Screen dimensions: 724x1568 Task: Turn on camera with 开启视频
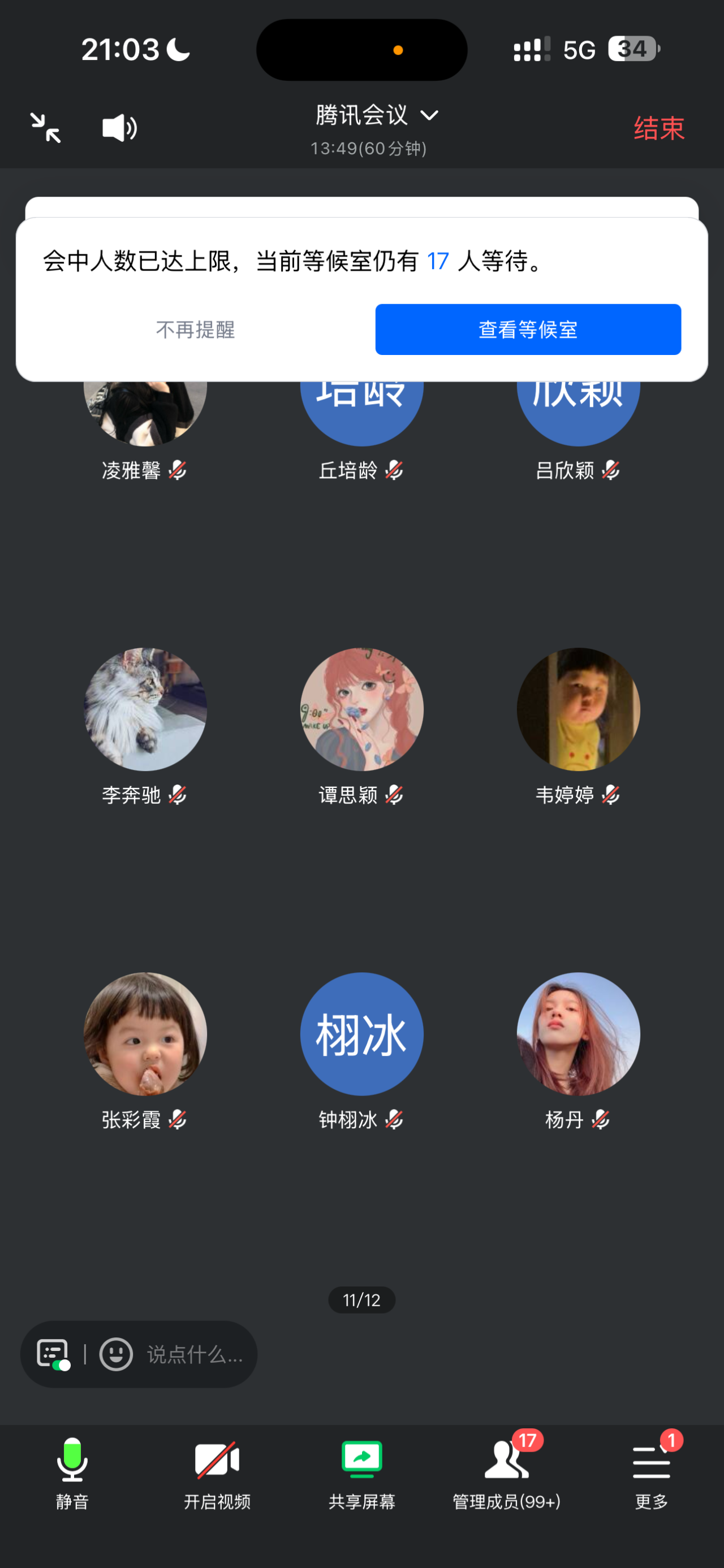coord(217,1473)
